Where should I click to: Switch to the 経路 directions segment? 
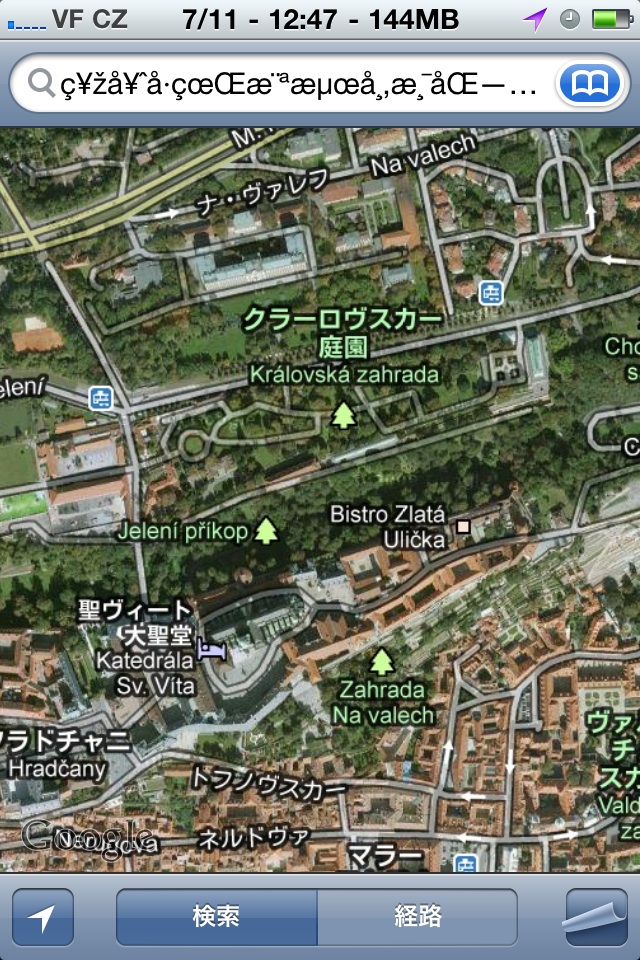pos(417,917)
